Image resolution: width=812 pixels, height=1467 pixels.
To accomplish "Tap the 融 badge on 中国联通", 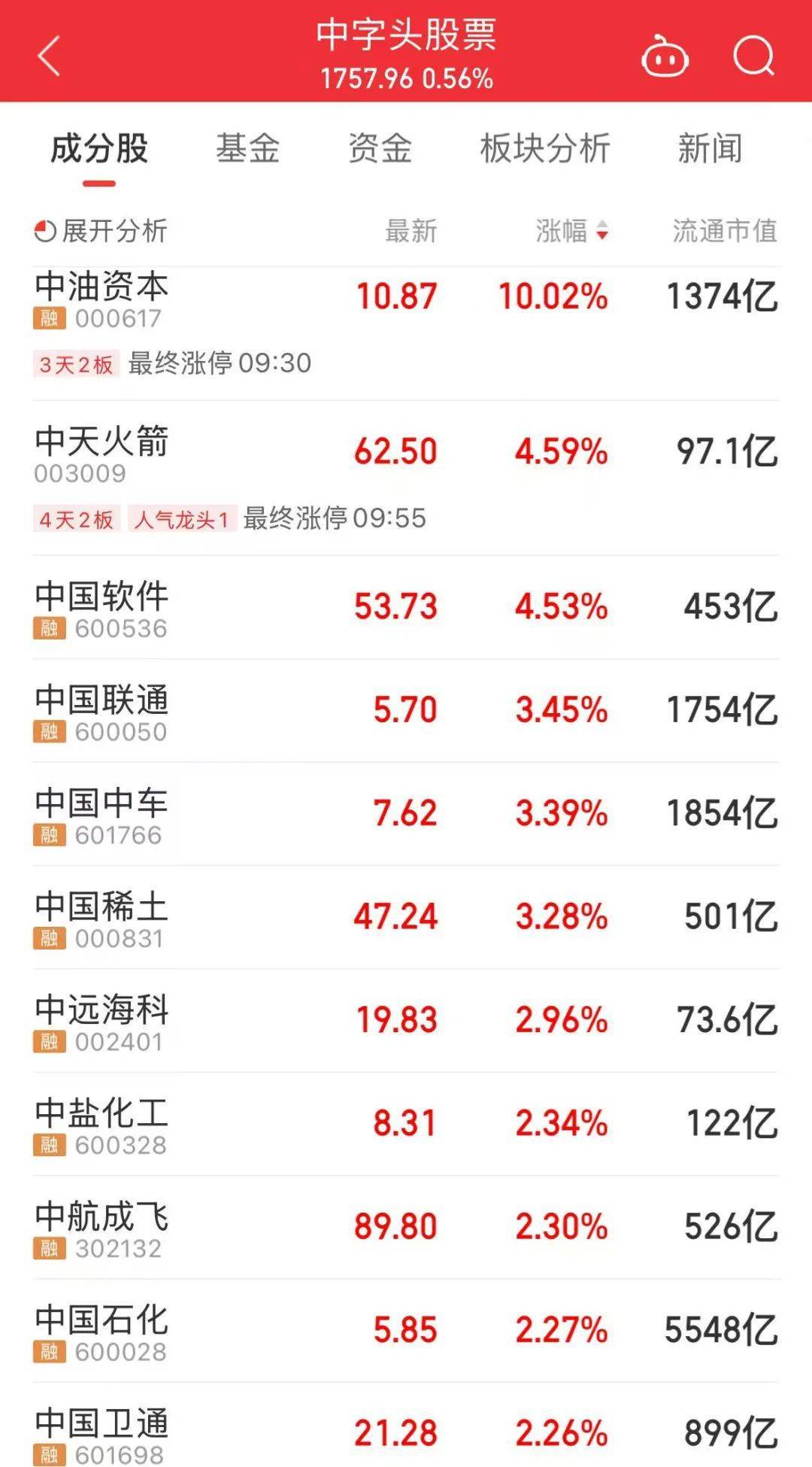I will [x=49, y=730].
